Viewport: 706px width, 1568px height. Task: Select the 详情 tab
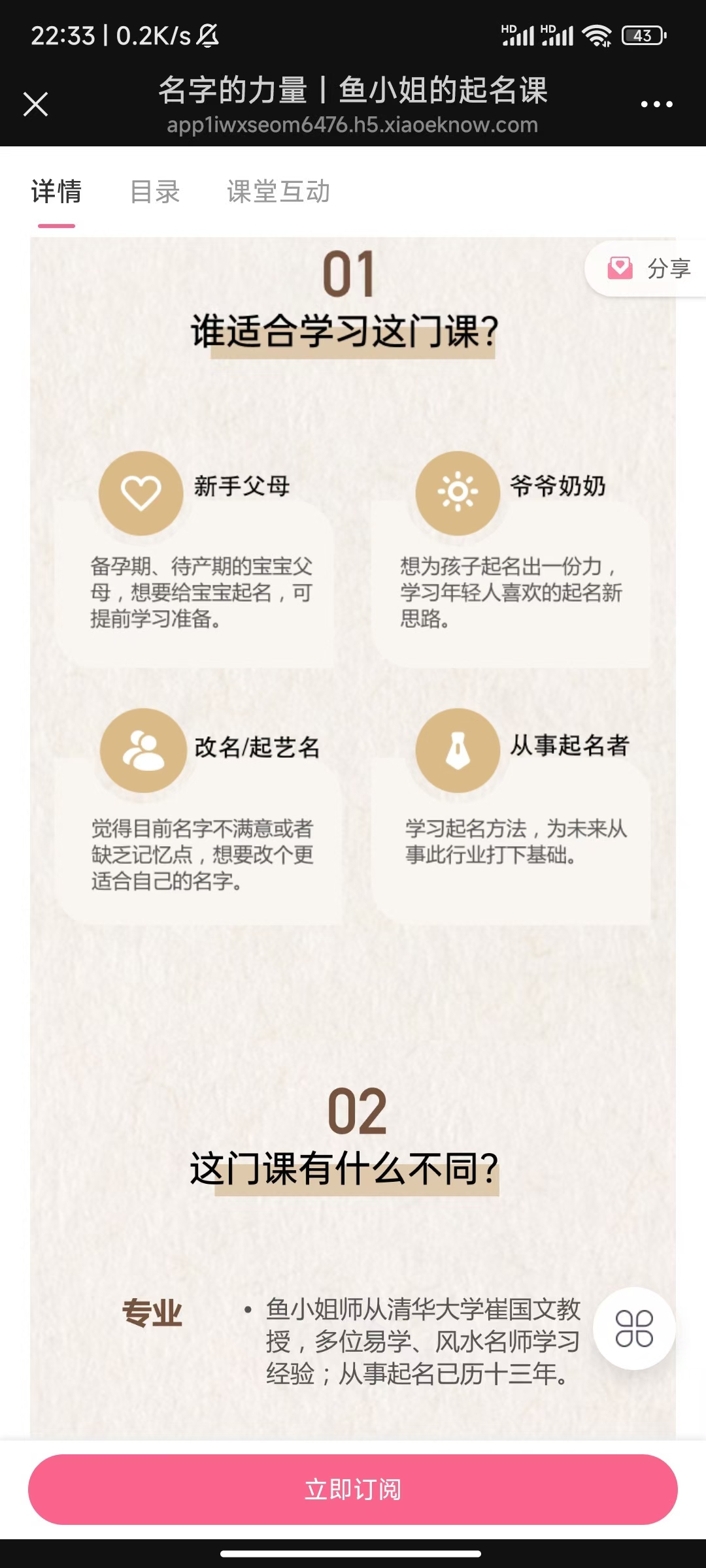[x=56, y=192]
